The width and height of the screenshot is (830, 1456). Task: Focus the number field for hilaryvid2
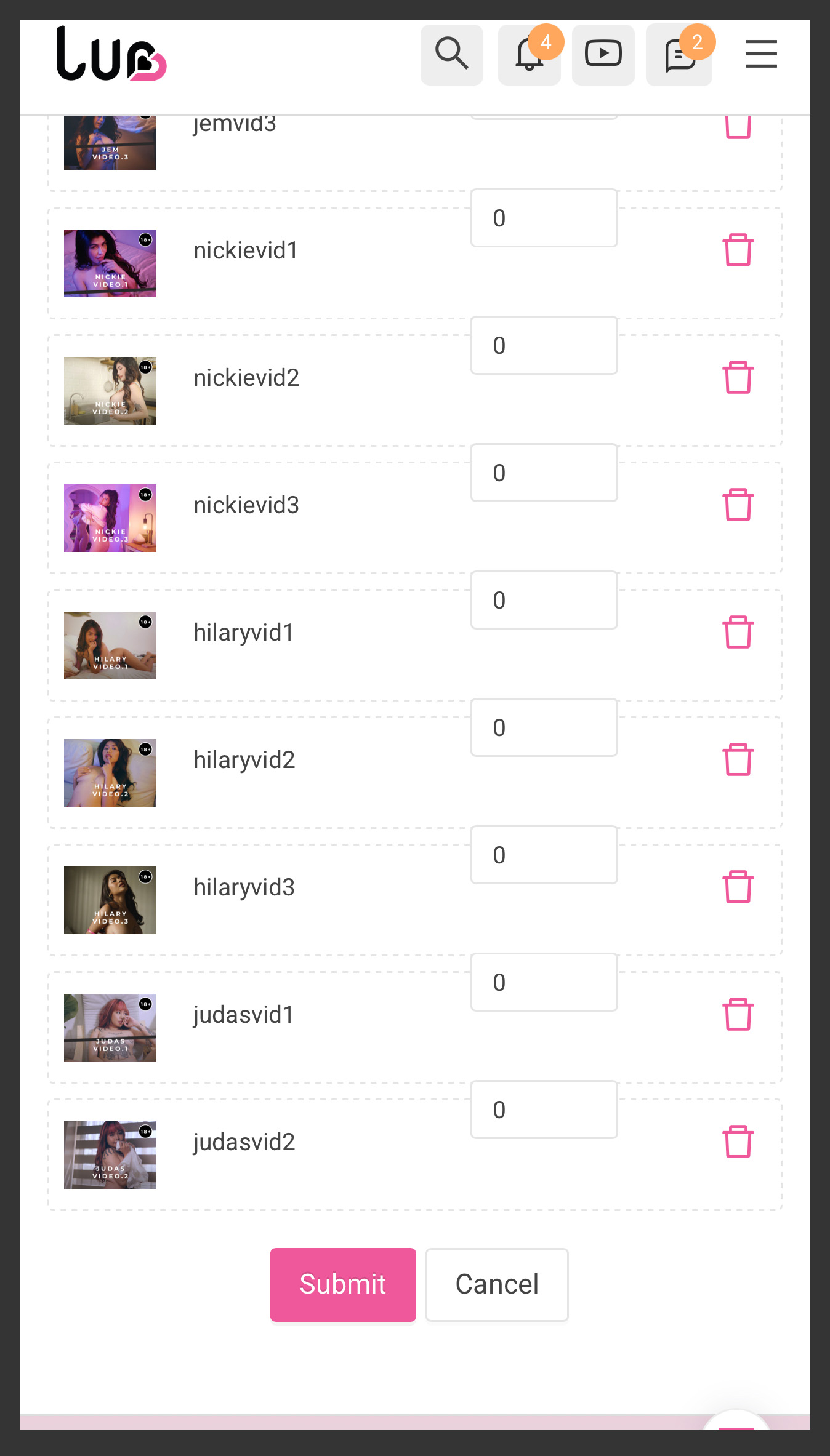[x=544, y=727]
